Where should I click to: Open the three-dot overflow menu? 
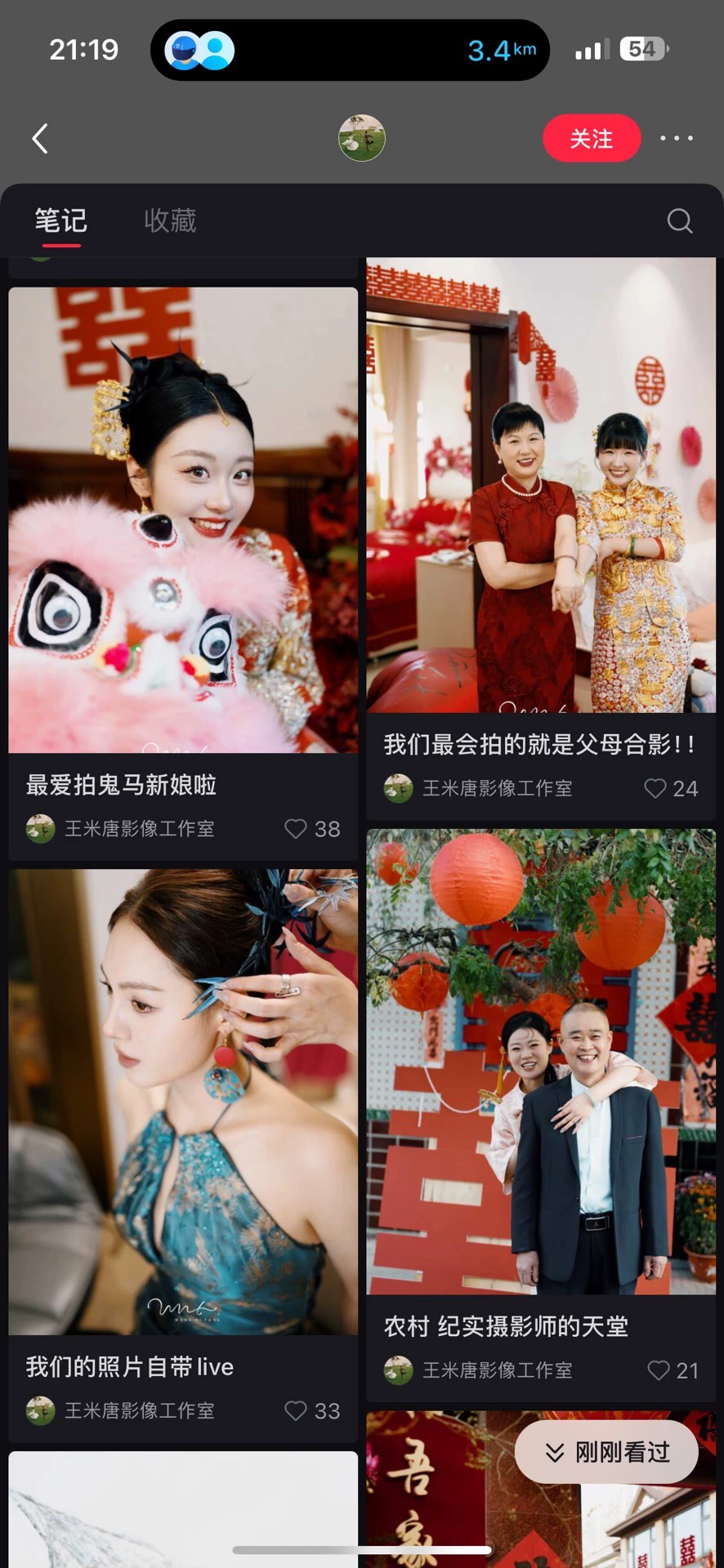click(x=677, y=139)
